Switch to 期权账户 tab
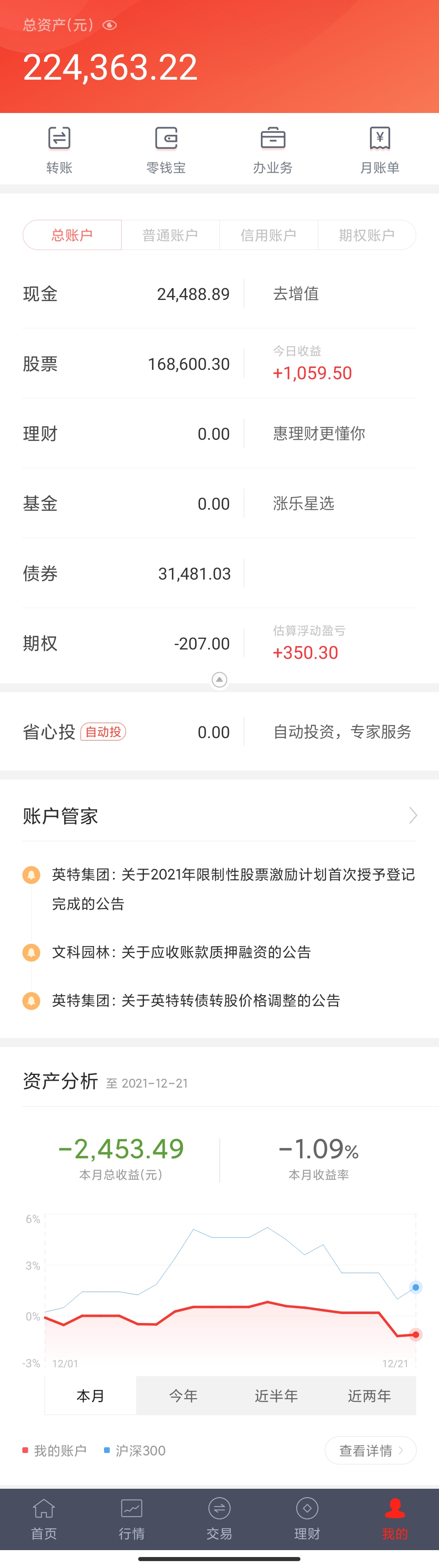The height and width of the screenshot is (1568, 439). (367, 235)
